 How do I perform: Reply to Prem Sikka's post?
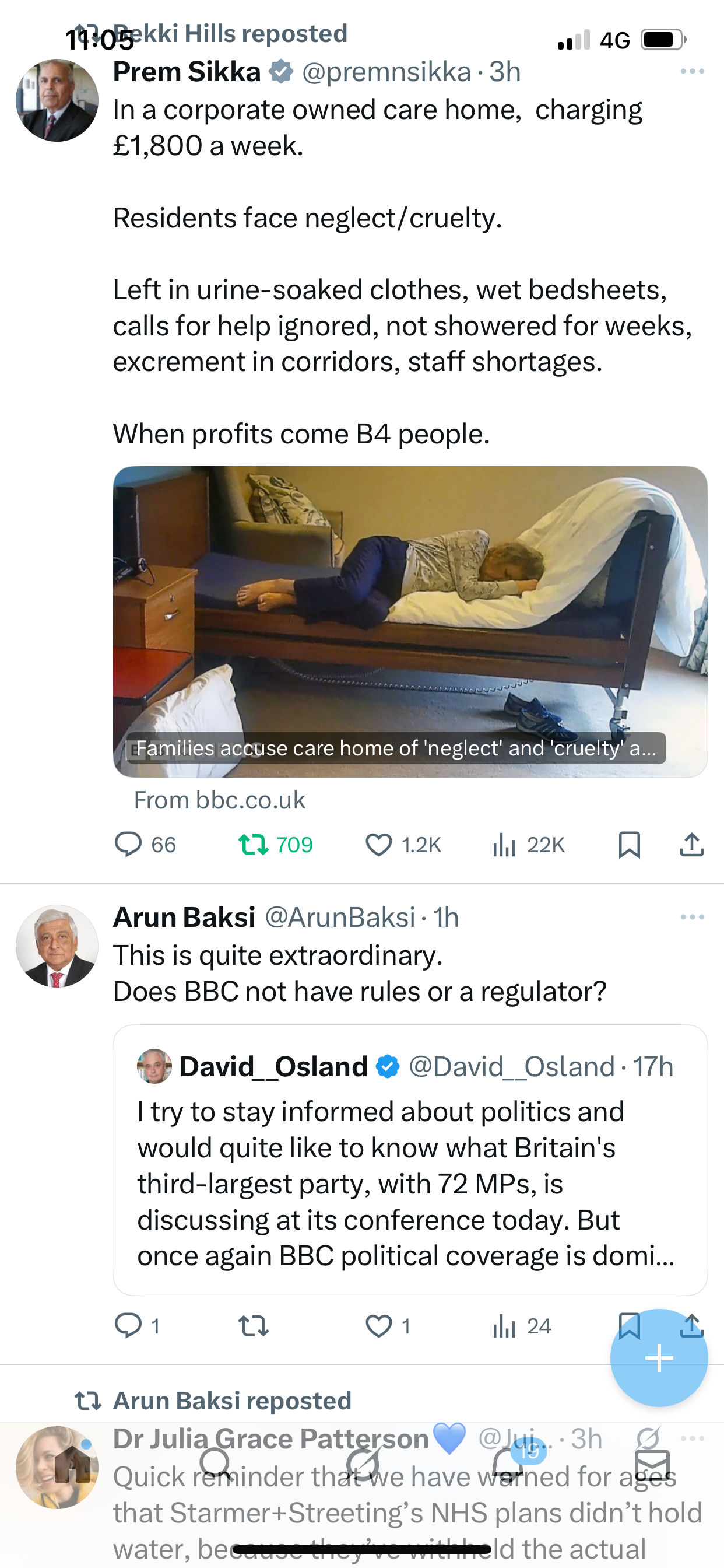128,845
